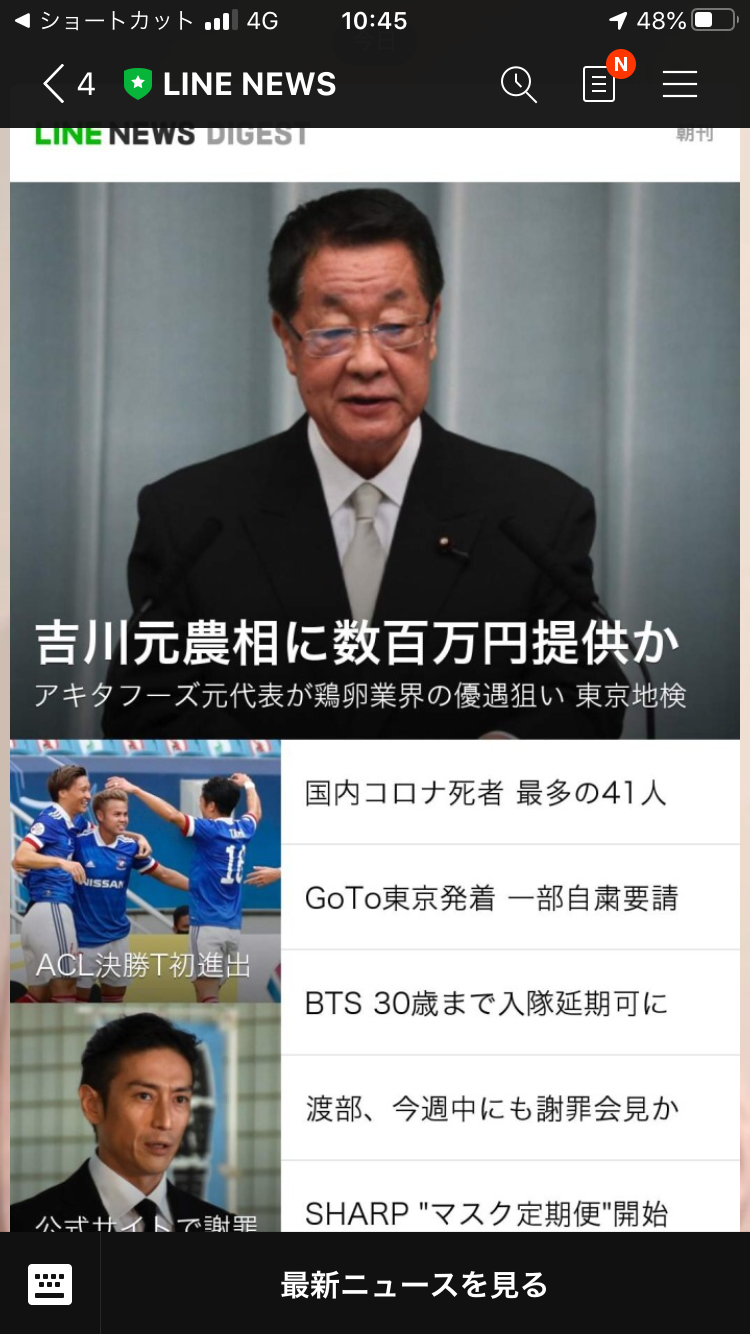
Task: Switch to keyboard input
Action: 50,1284
